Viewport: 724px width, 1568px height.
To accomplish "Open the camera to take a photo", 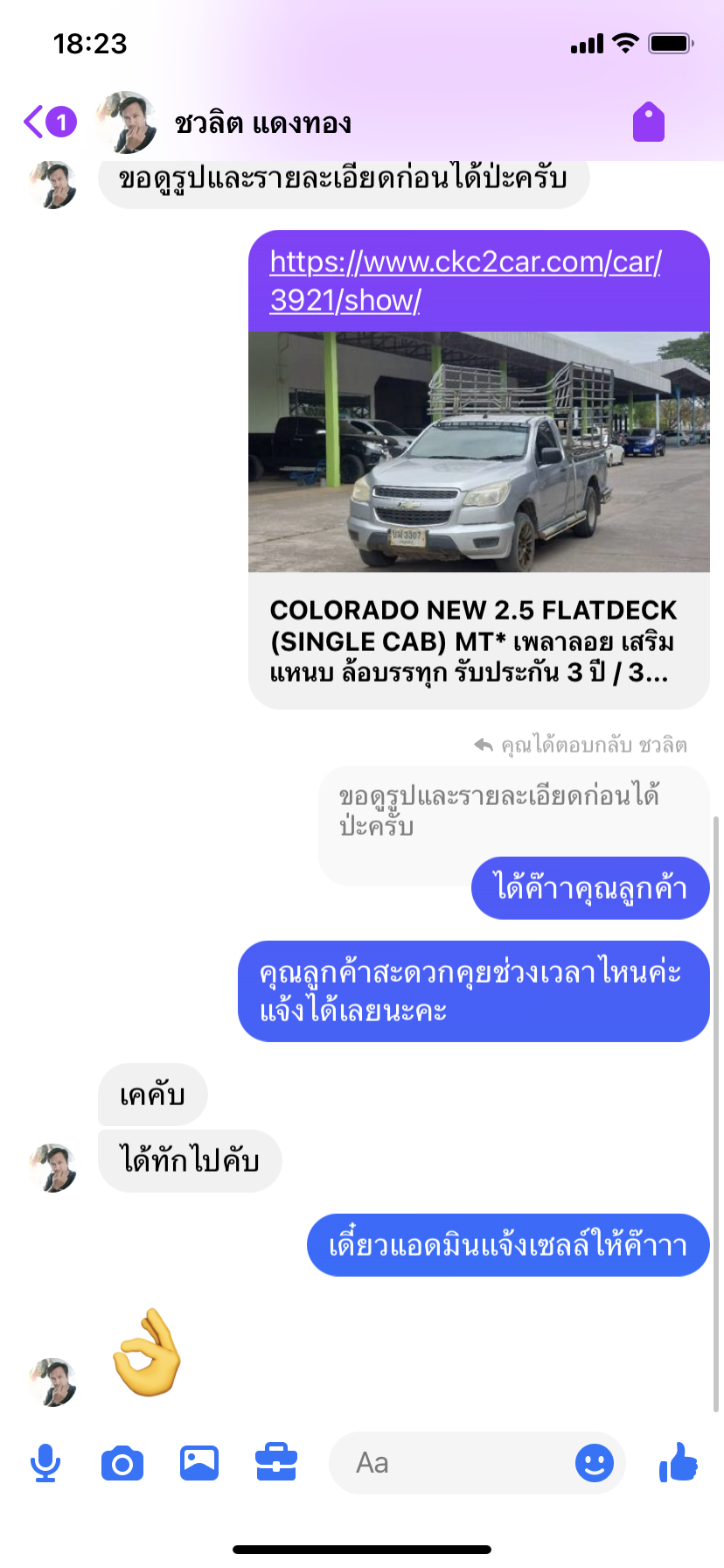I will pos(122,1463).
